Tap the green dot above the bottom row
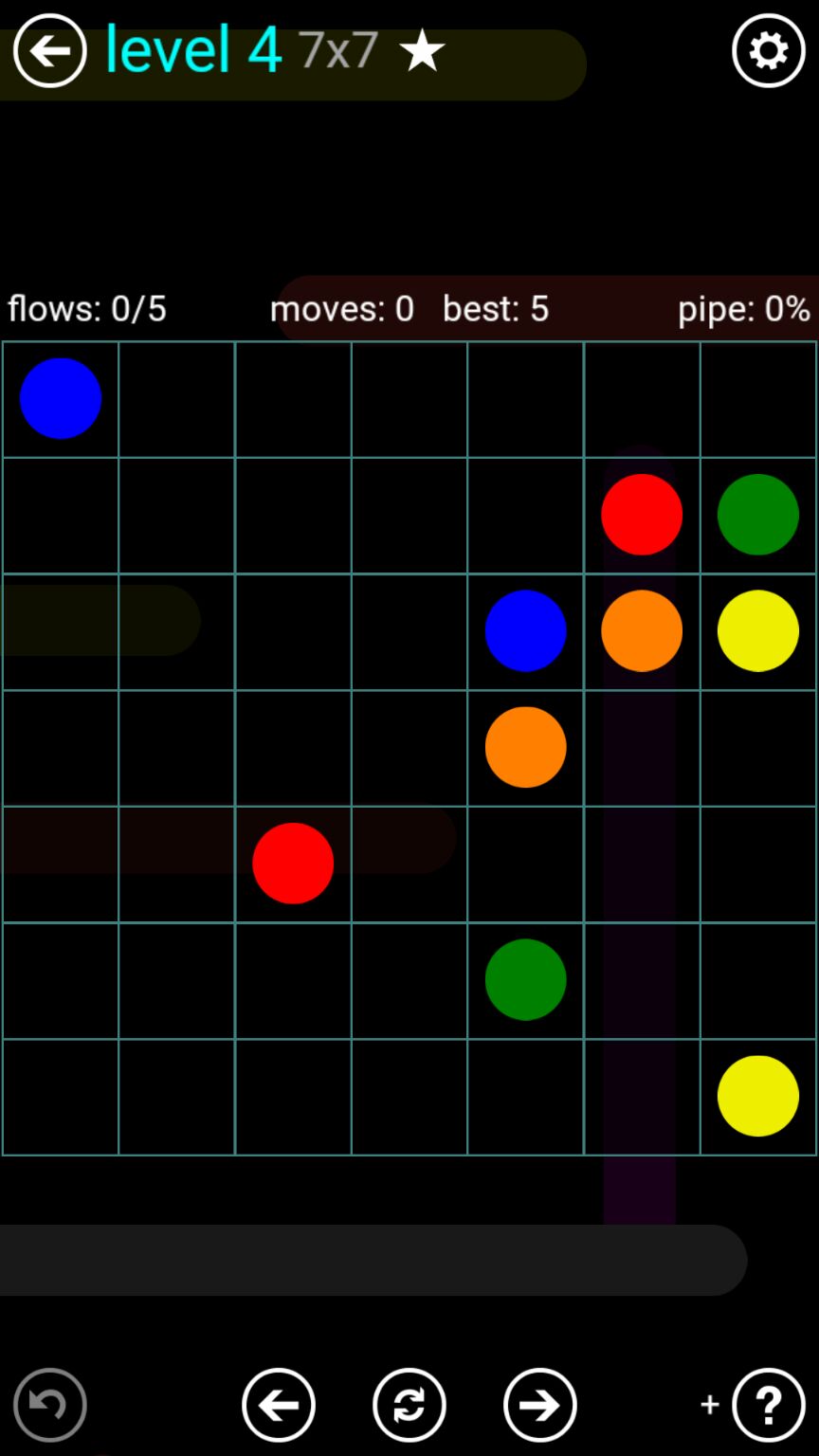 525,979
